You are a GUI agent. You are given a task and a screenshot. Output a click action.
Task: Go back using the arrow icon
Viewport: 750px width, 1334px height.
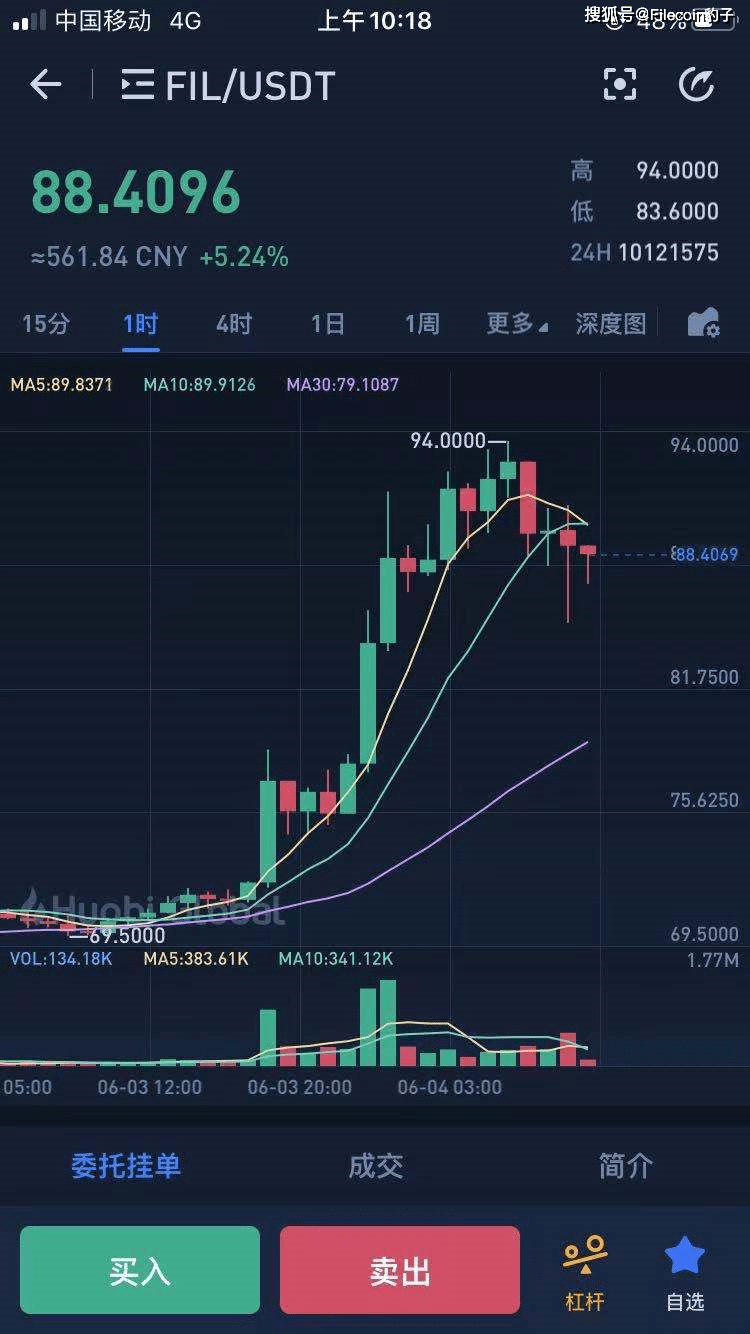point(45,85)
